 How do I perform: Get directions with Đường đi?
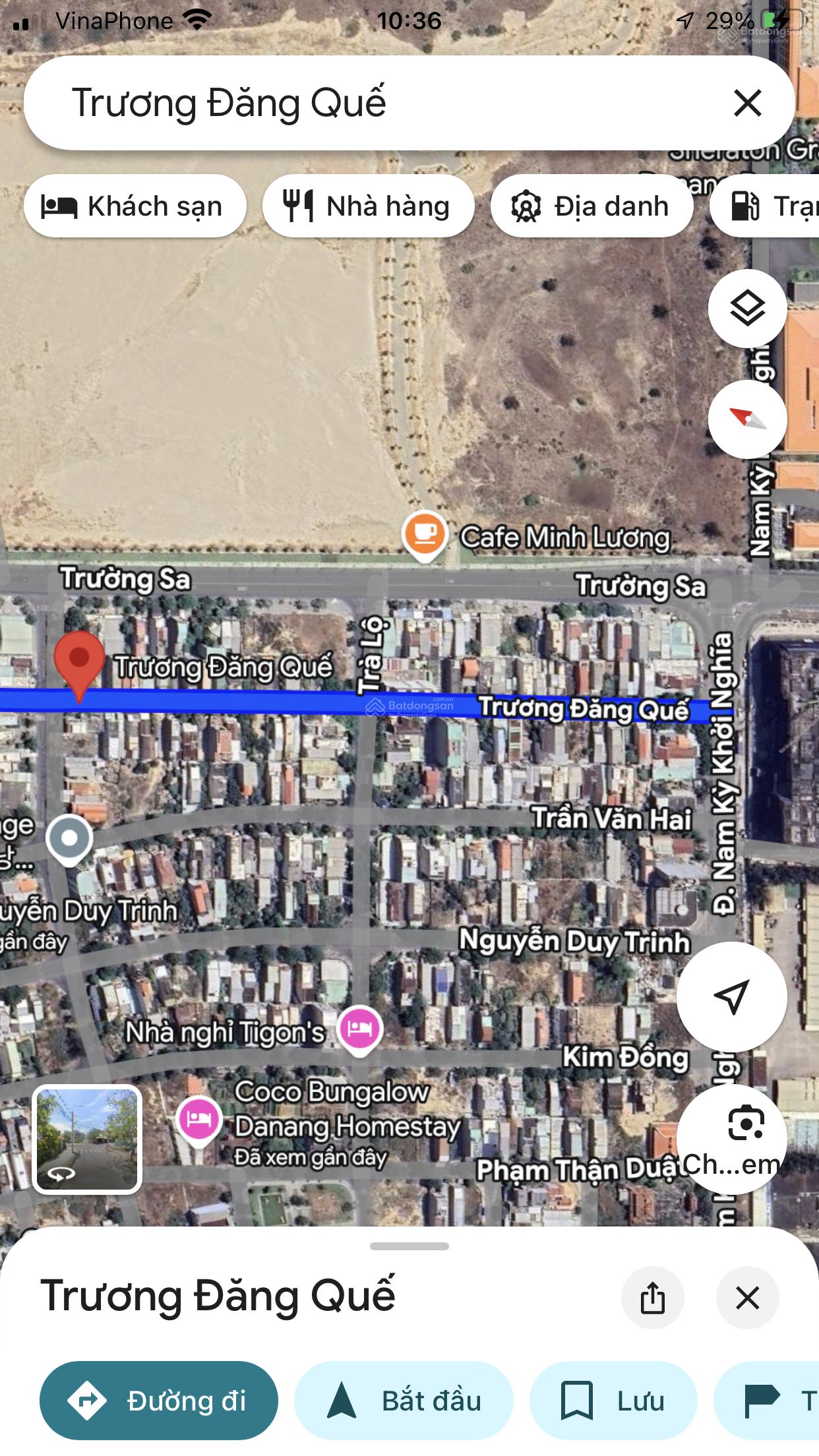click(159, 1401)
